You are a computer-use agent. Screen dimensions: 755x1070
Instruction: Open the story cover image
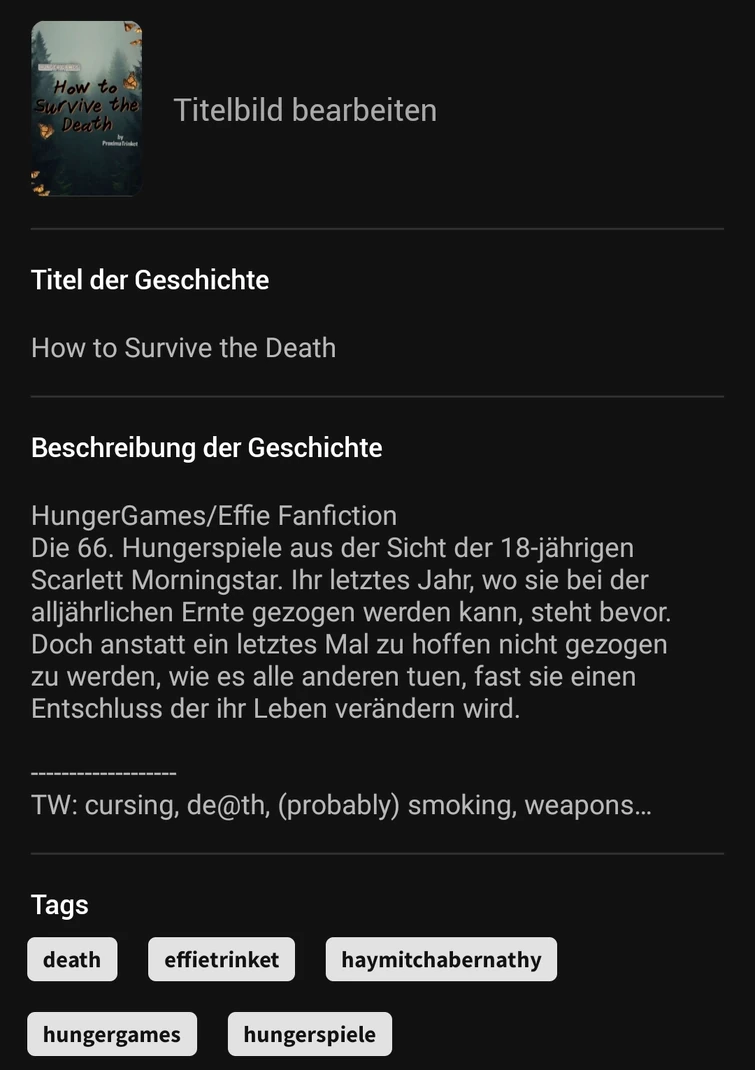pos(86,108)
